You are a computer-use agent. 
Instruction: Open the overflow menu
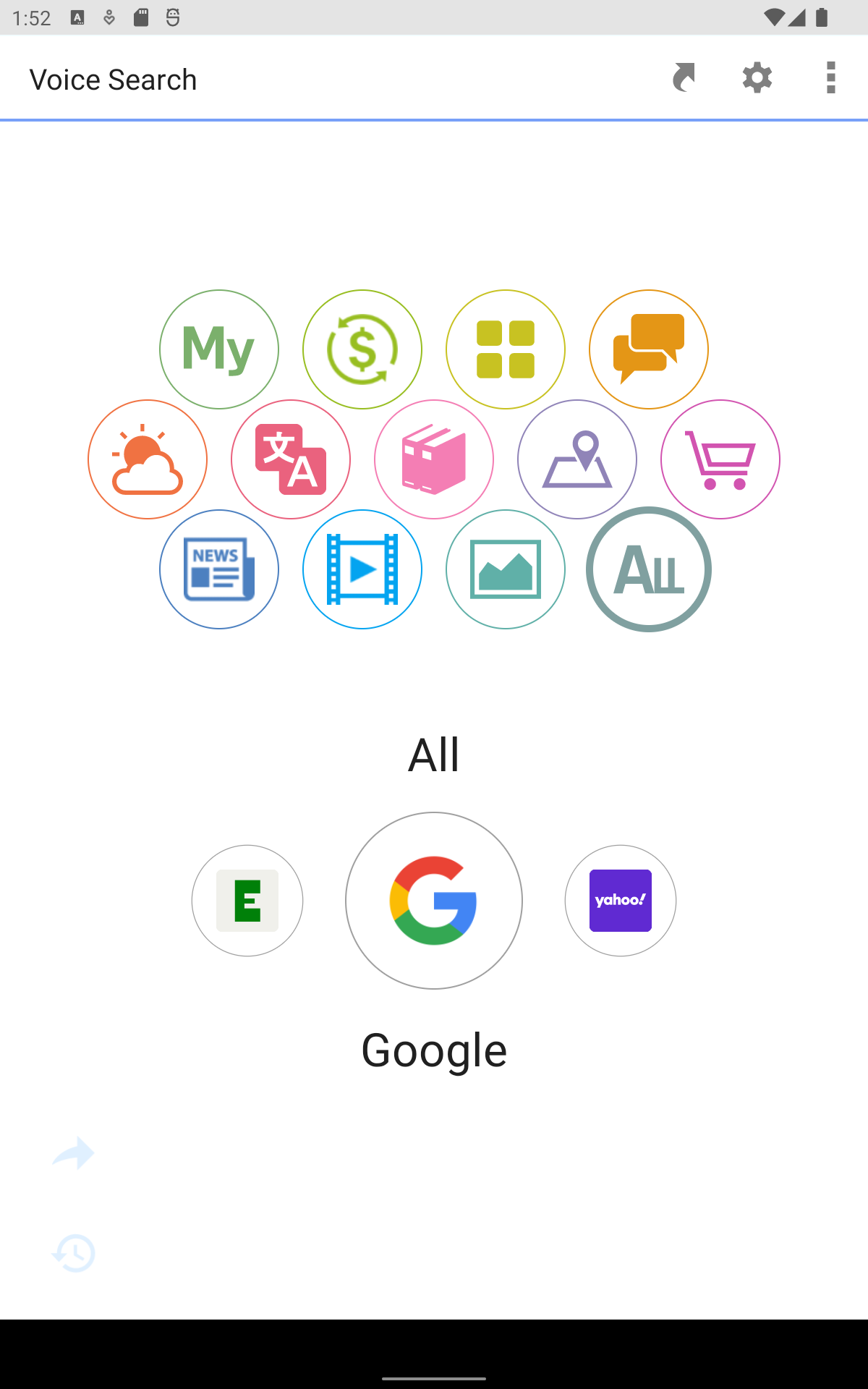coord(830,77)
